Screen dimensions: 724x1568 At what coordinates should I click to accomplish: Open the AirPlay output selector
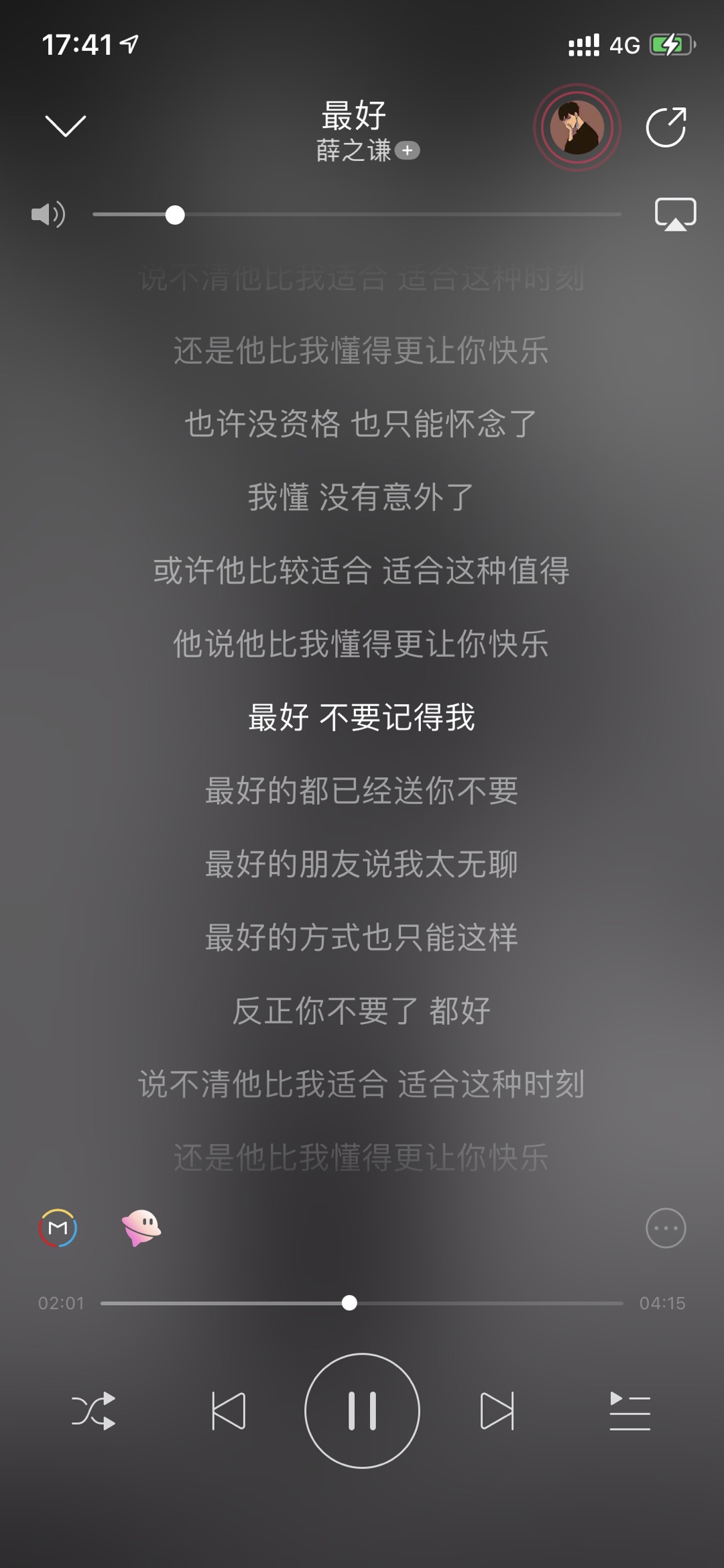tap(675, 215)
